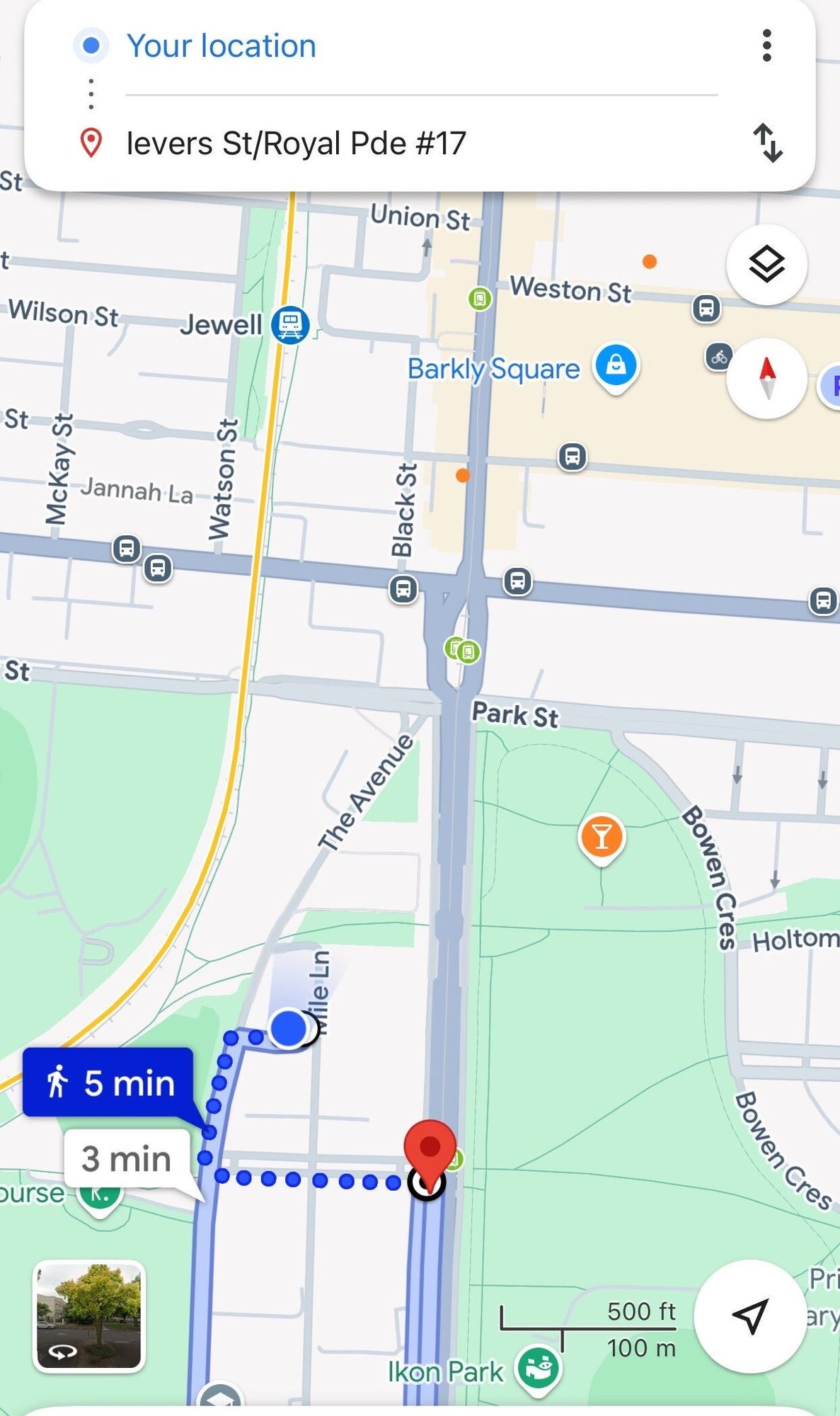
Task: Open Barkly Square shopping pin
Action: [x=616, y=365]
